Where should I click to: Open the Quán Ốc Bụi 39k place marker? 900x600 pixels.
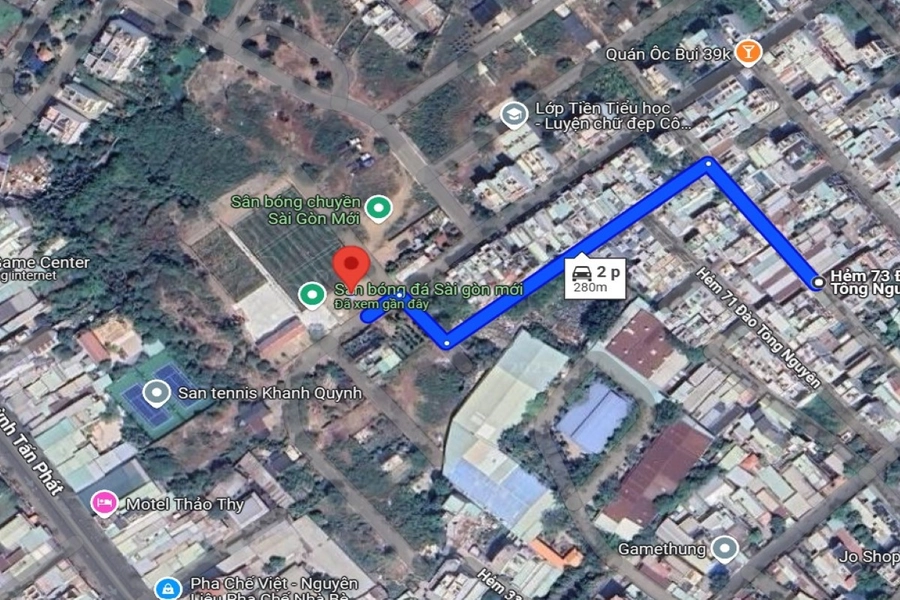(x=746, y=51)
